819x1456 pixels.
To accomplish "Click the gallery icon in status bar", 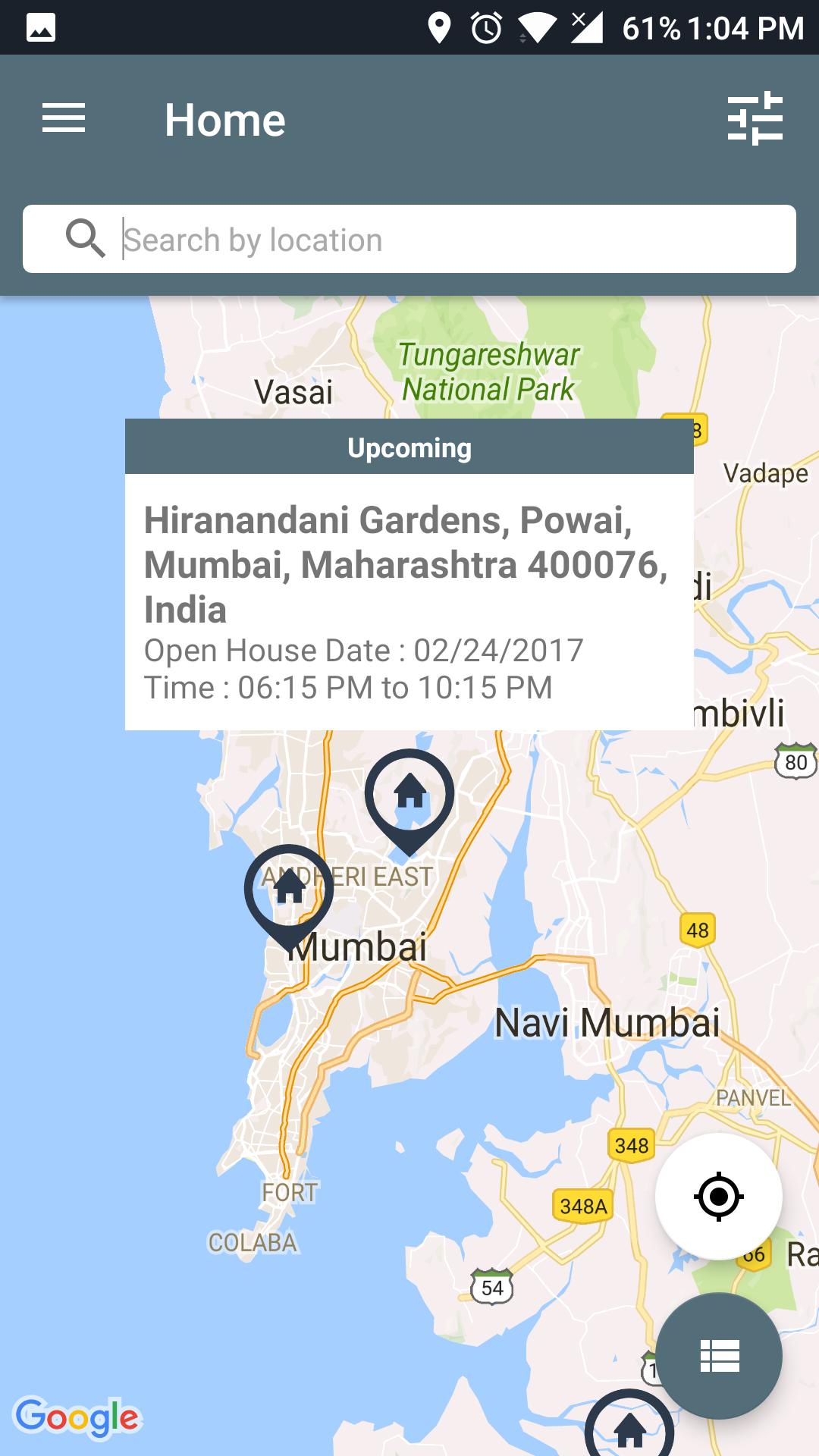I will (x=42, y=27).
